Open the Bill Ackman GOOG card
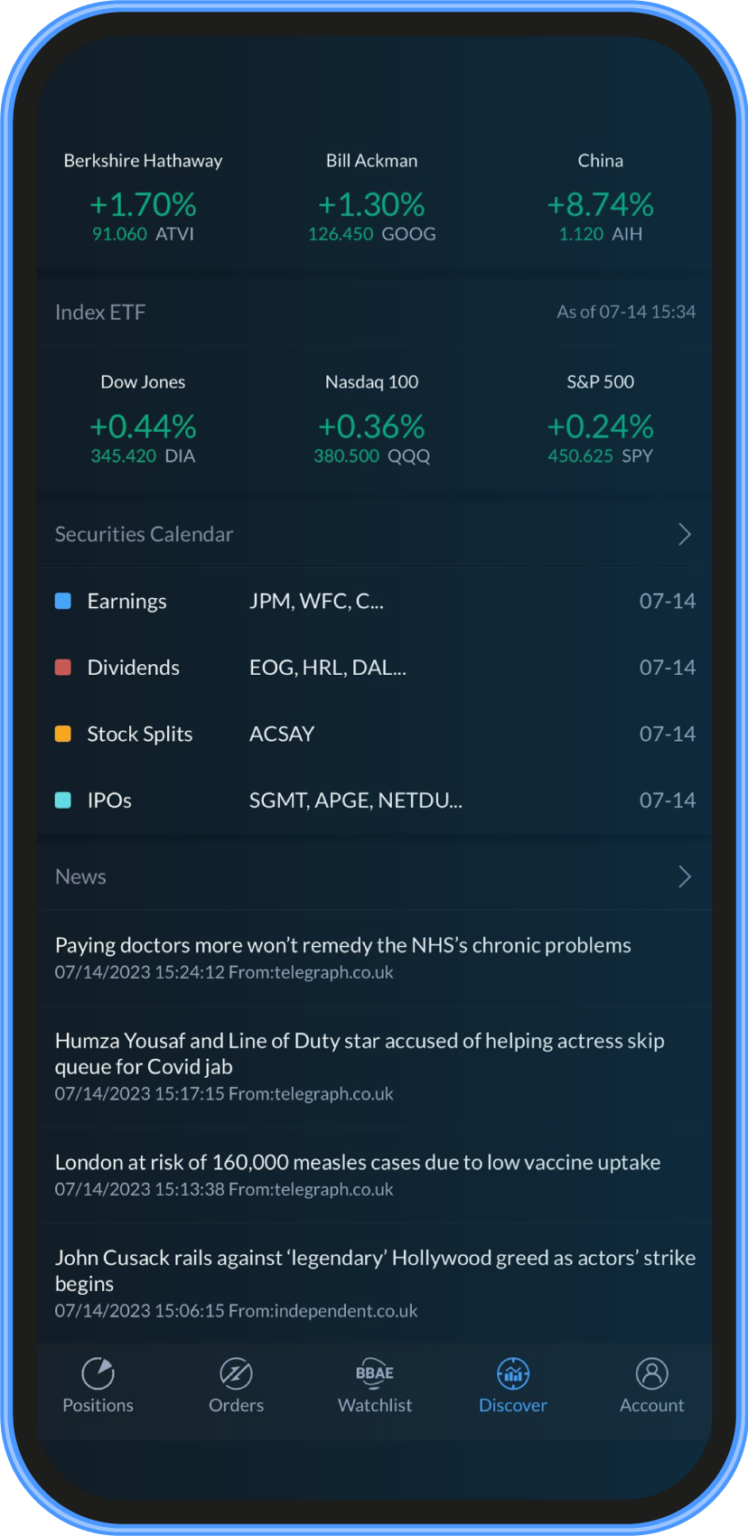 [372, 198]
